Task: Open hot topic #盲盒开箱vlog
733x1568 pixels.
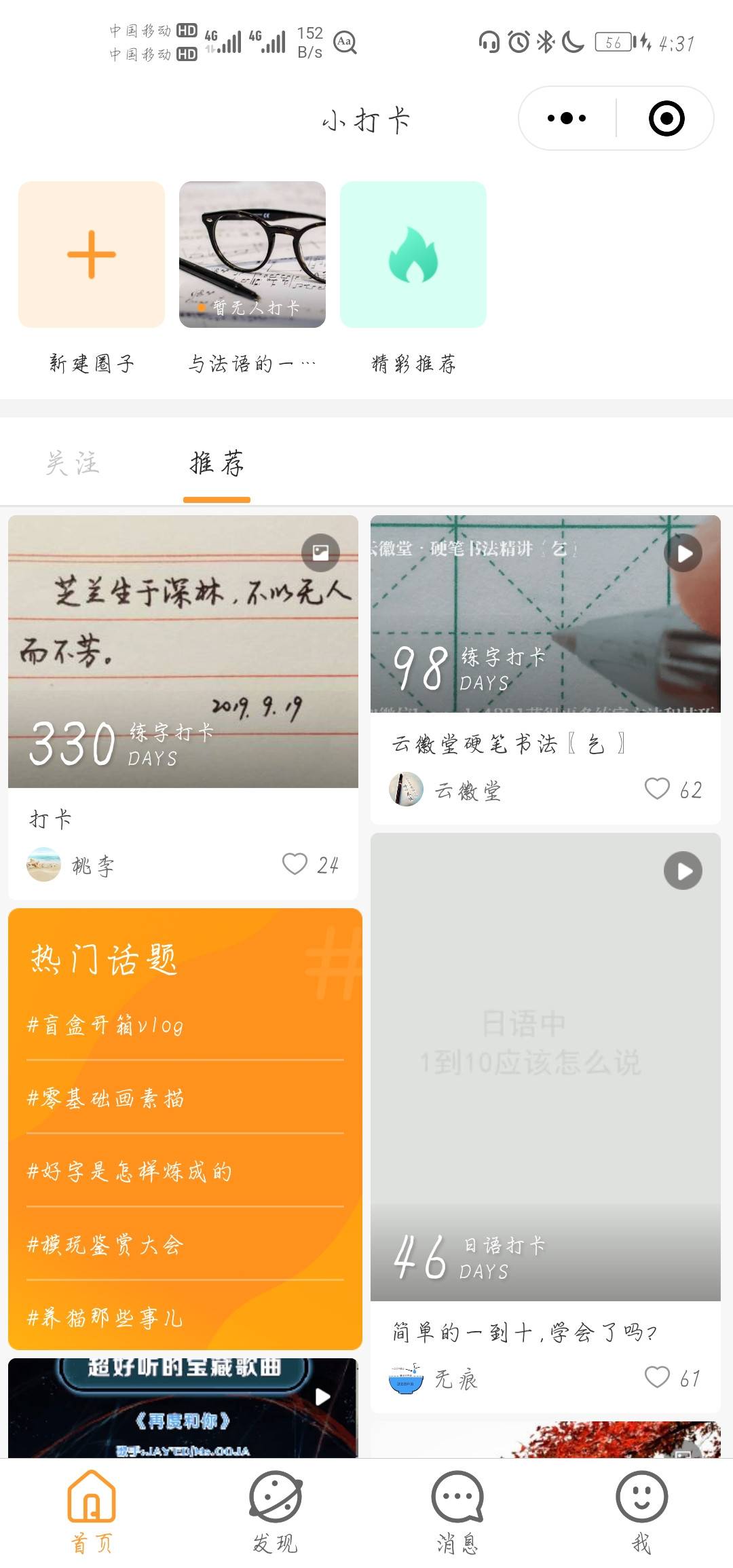Action: [105, 1025]
